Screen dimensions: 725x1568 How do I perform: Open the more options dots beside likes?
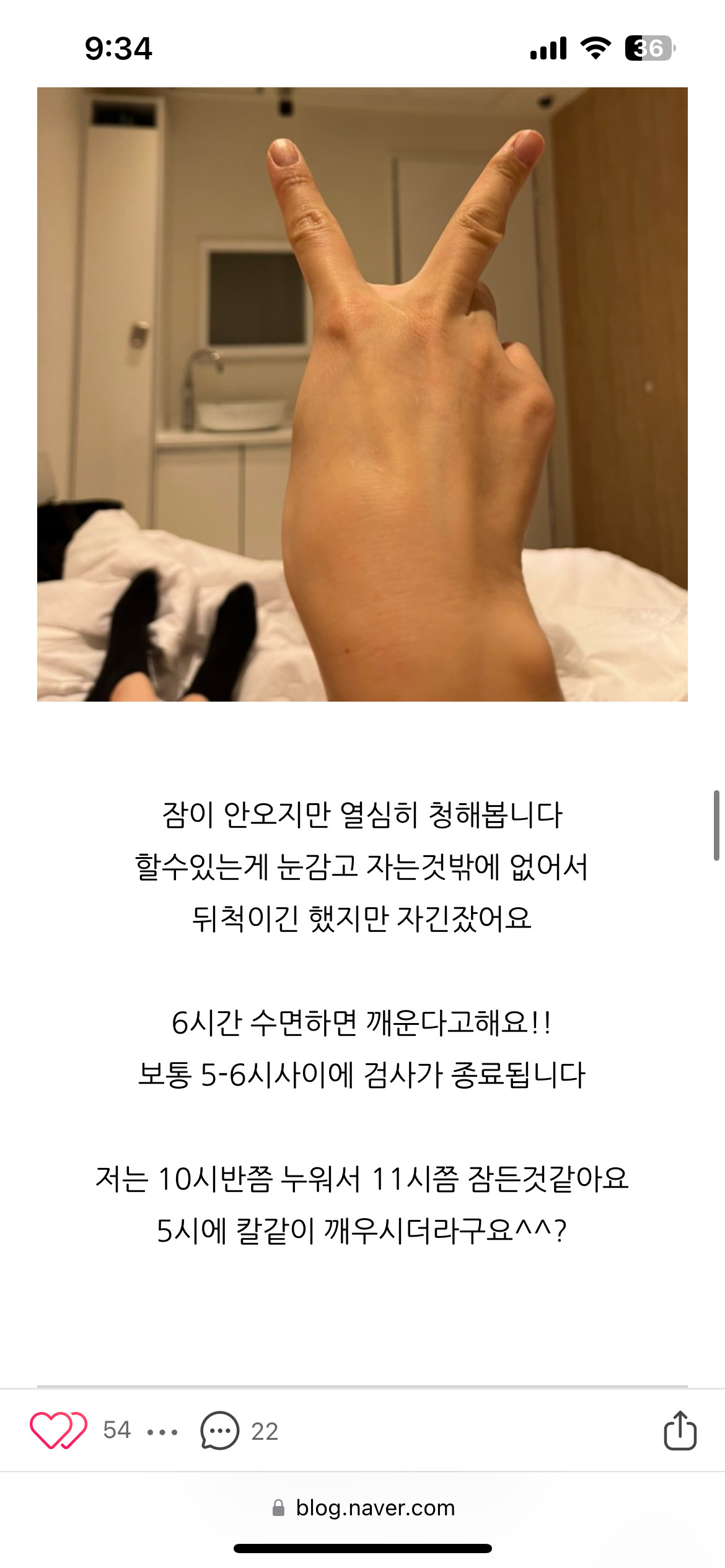pos(162,1432)
